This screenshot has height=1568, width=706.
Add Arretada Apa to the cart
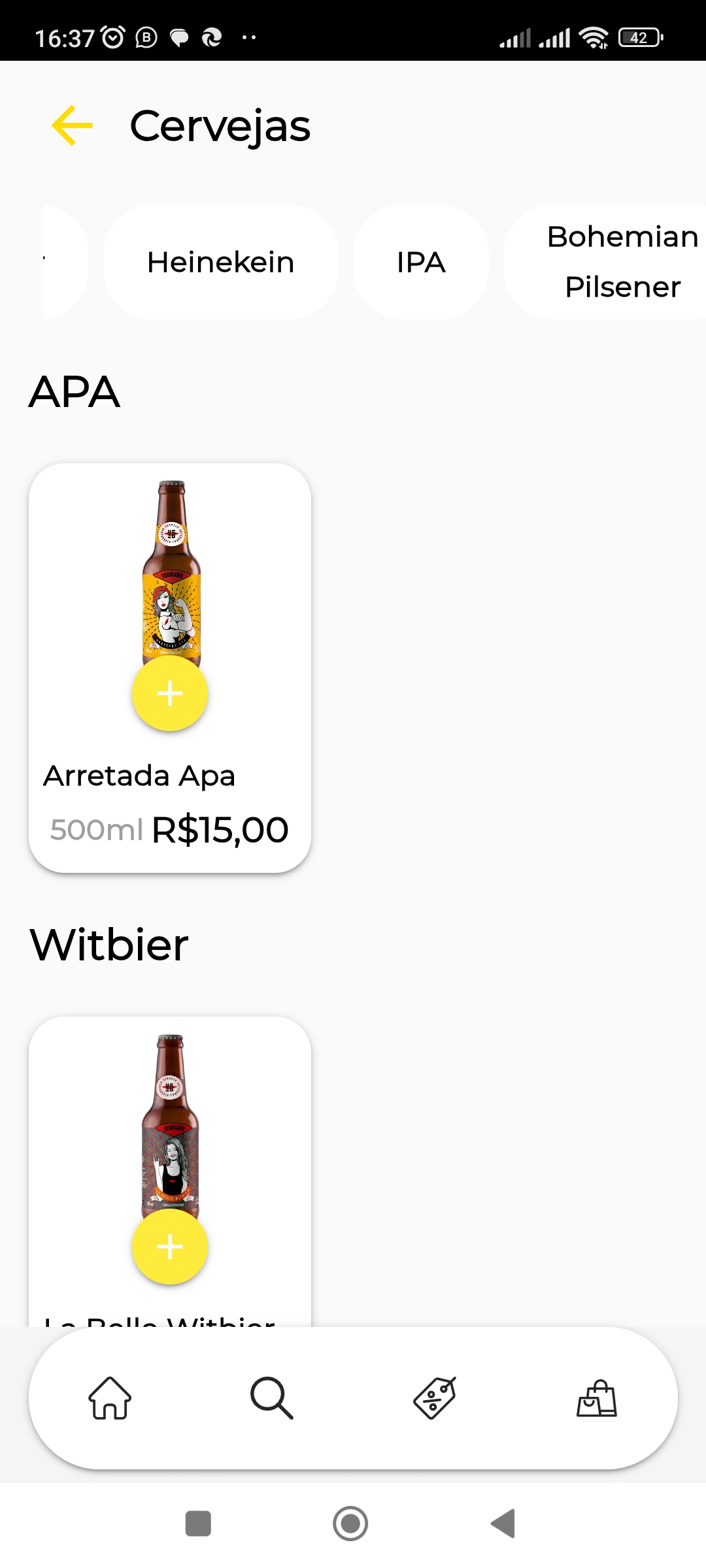[x=170, y=693]
